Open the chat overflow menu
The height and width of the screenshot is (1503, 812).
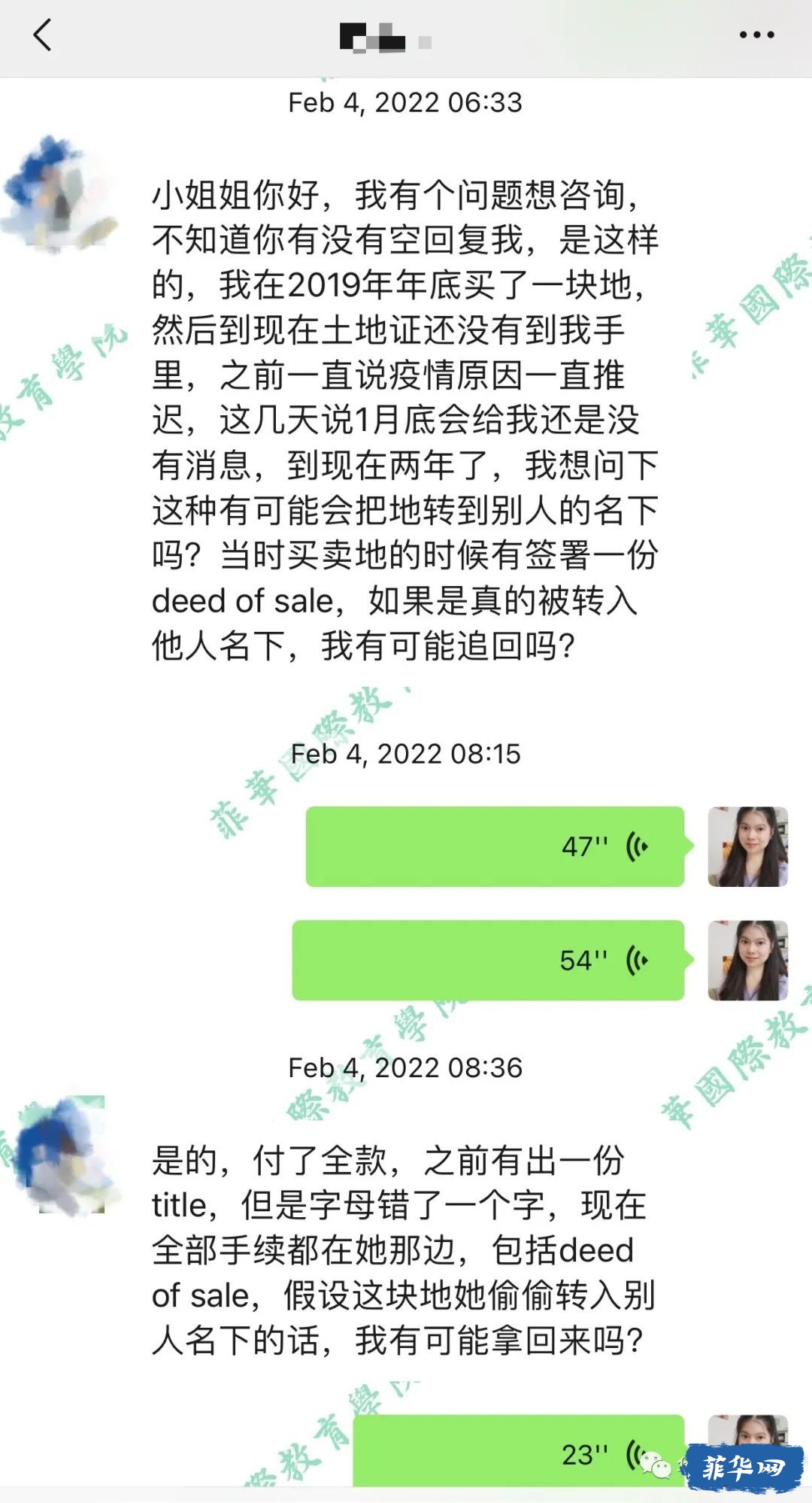coord(756,35)
